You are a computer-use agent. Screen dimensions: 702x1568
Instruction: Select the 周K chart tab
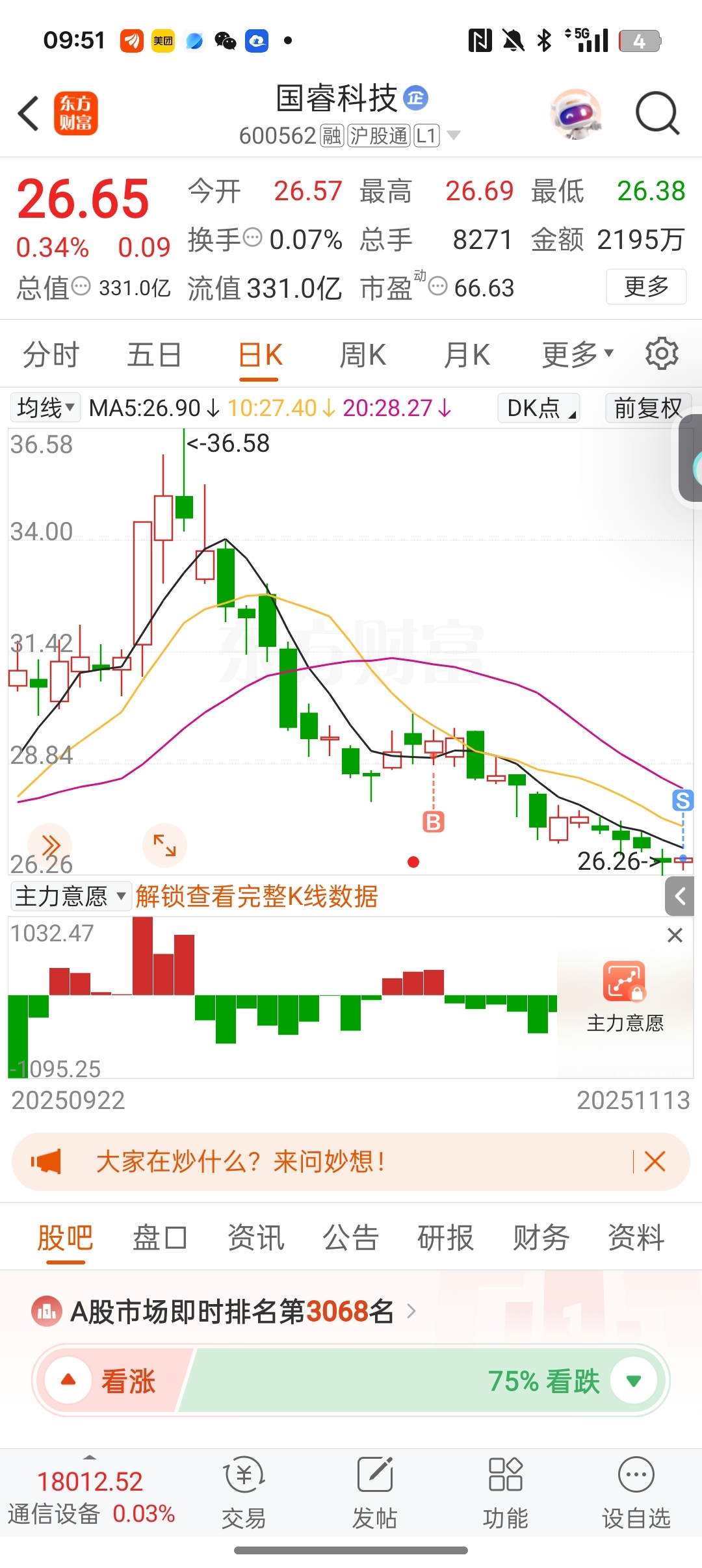[363, 356]
